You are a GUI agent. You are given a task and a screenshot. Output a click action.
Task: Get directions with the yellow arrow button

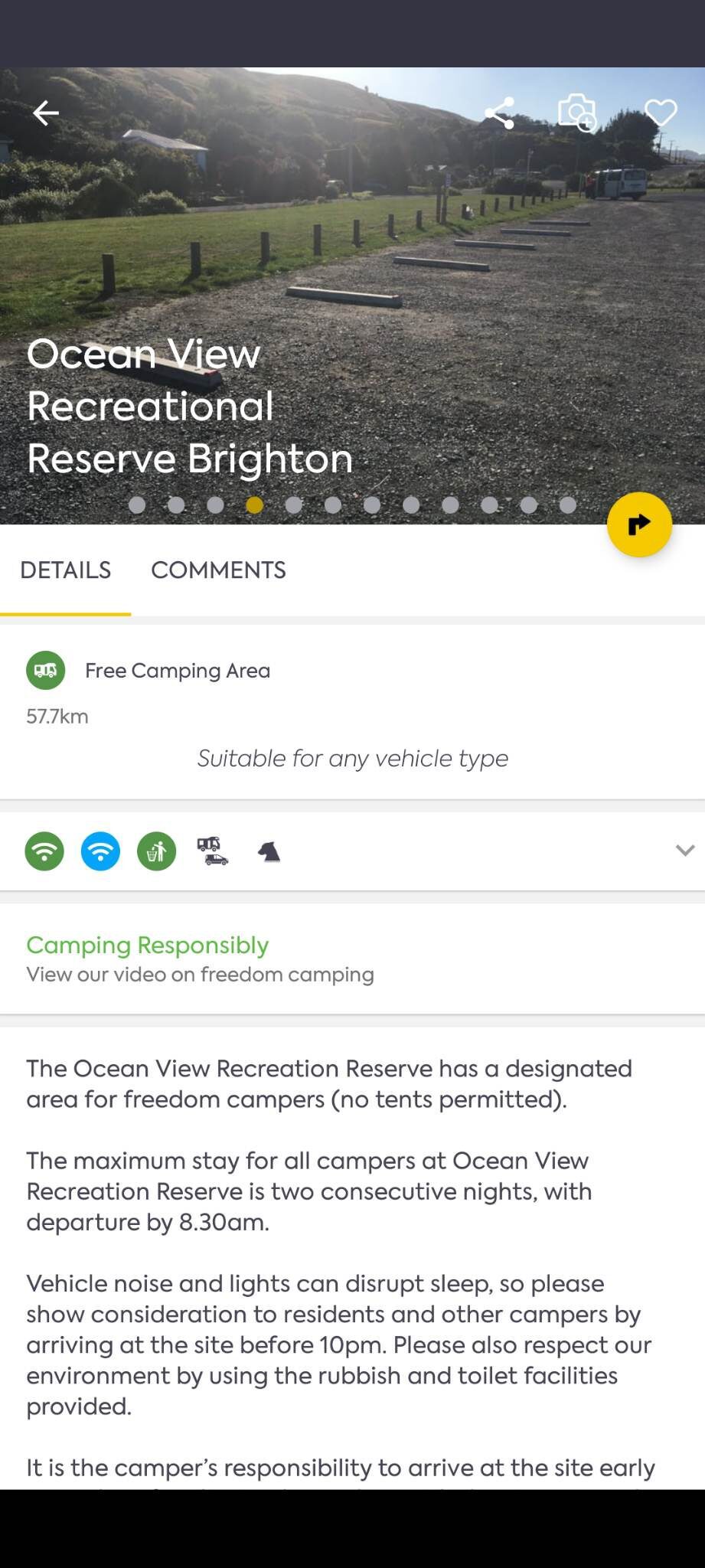tap(639, 524)
